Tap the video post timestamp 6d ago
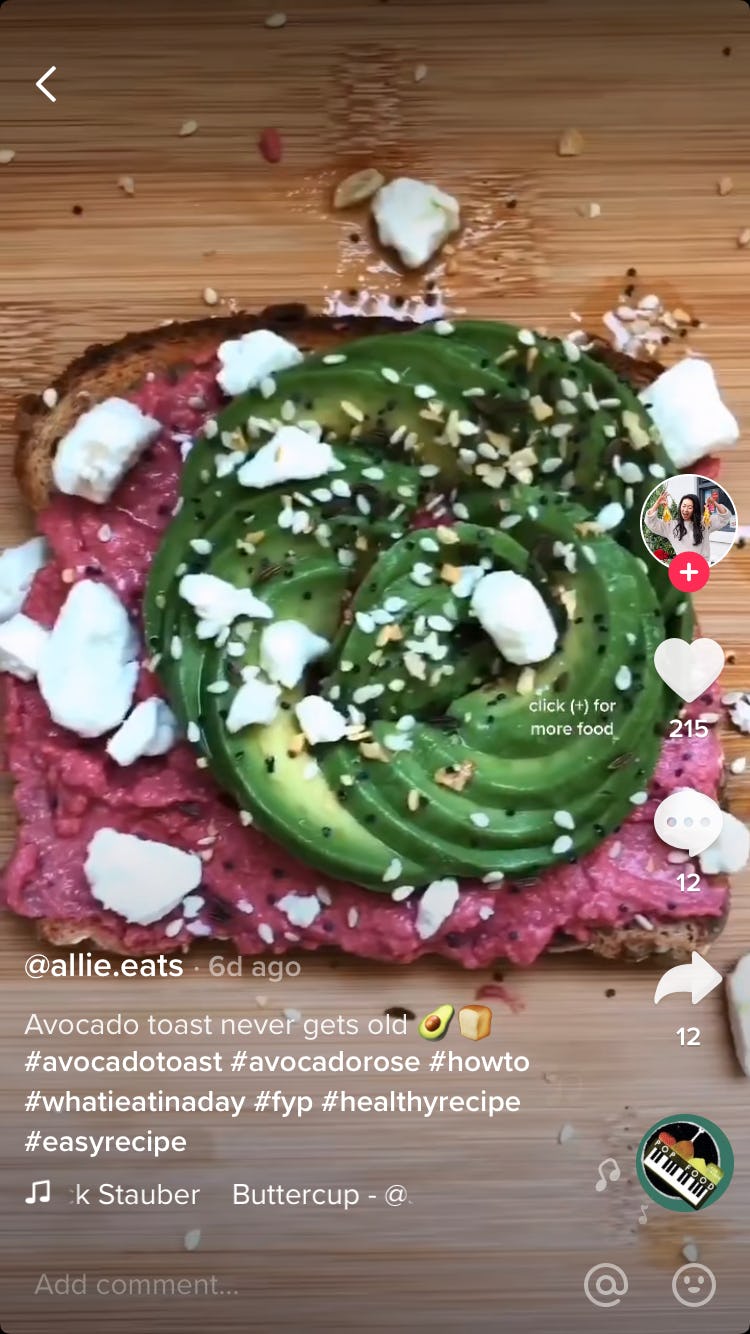This screenshot has height=1334, width=750. pyautogui.click(x=254, y=966)
